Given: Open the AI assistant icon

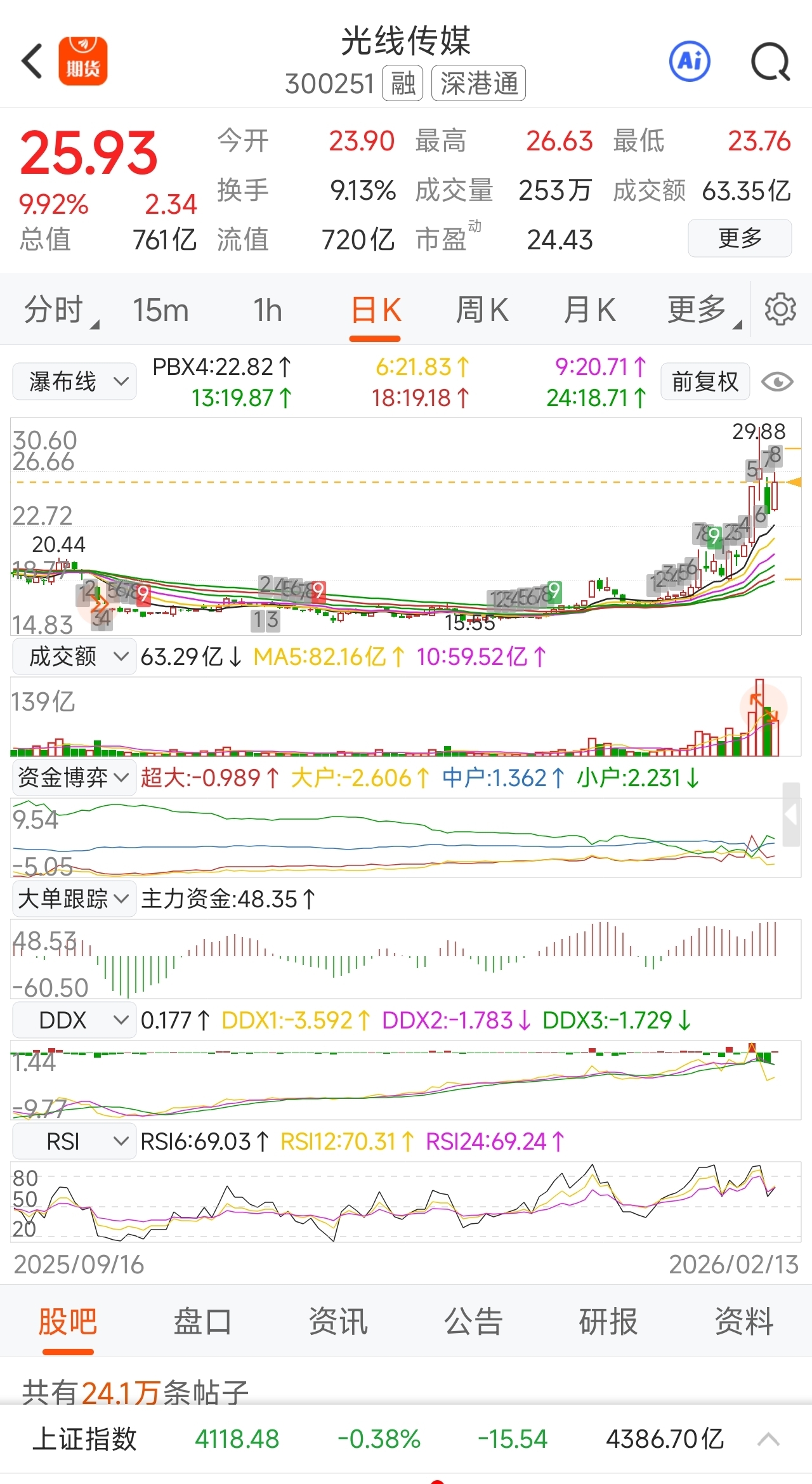Looking at the screenshot, I should pos(690,61).
